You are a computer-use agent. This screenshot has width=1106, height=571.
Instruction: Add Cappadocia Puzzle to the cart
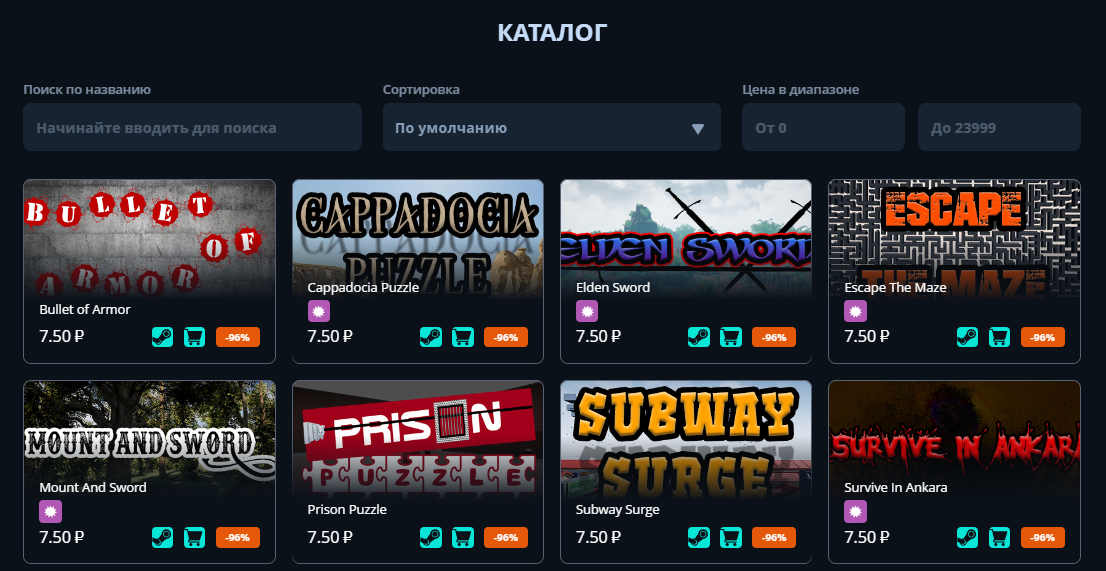[462, 337]
